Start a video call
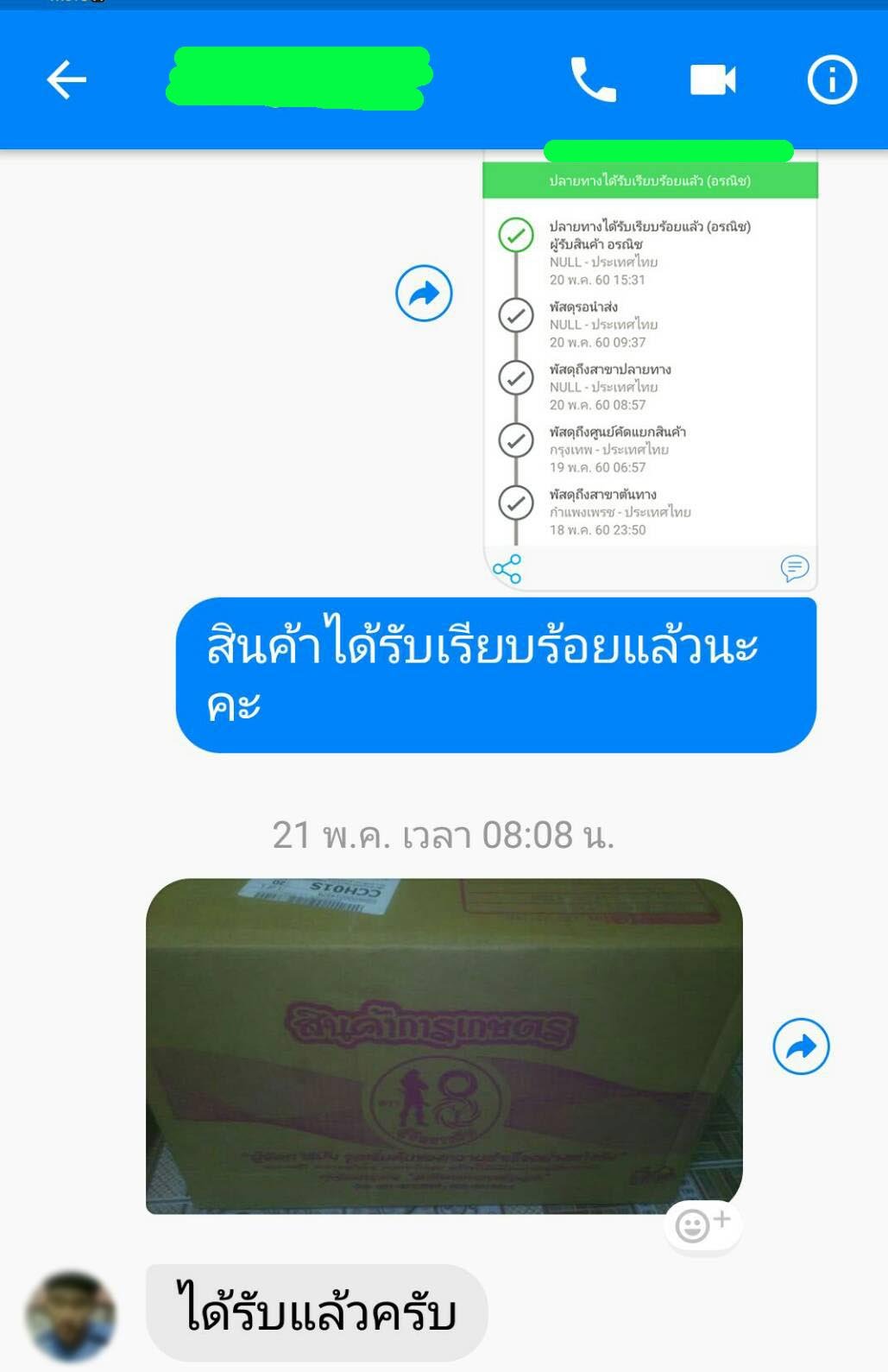The height and width of the screenshot is (1372, 888). pos(713,80)
